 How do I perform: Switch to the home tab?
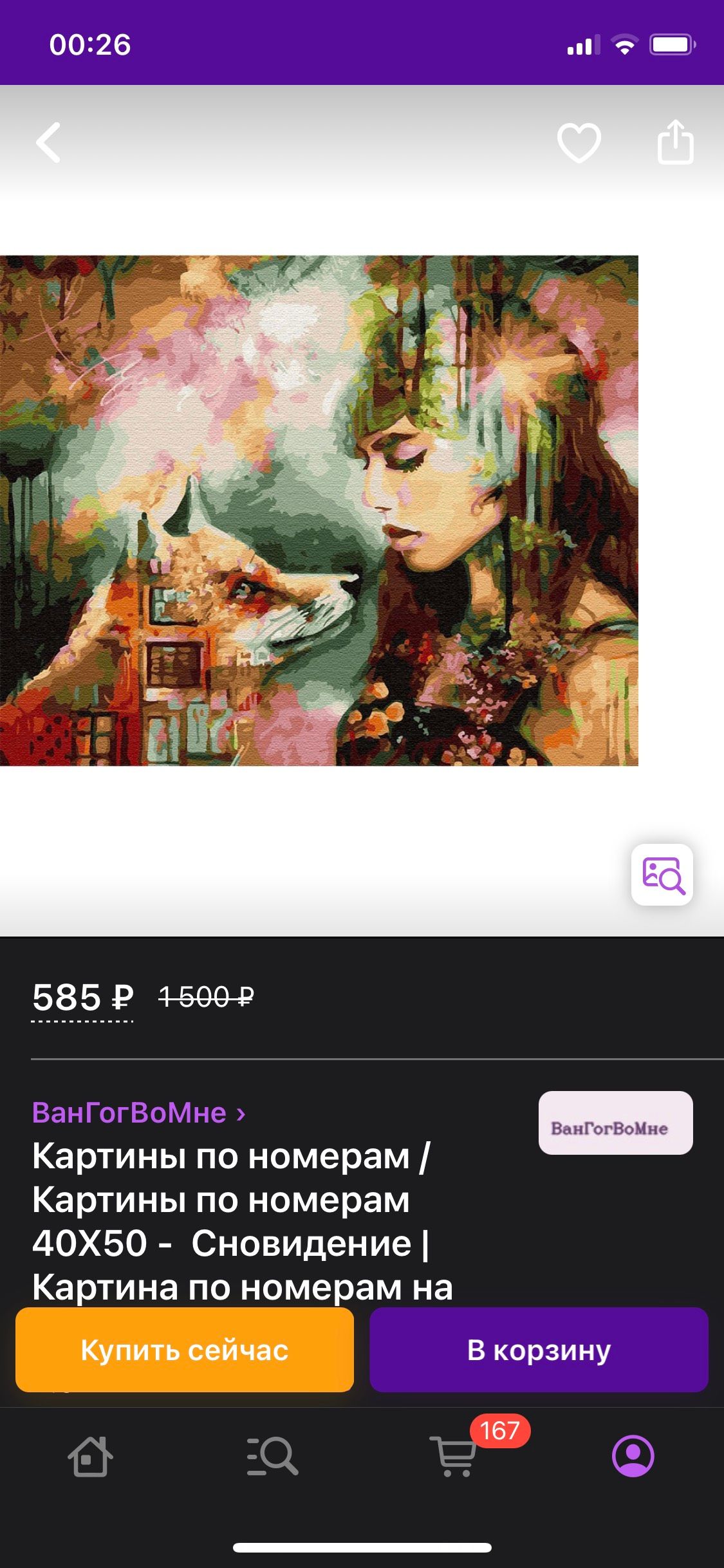(x=91, y=1456)
